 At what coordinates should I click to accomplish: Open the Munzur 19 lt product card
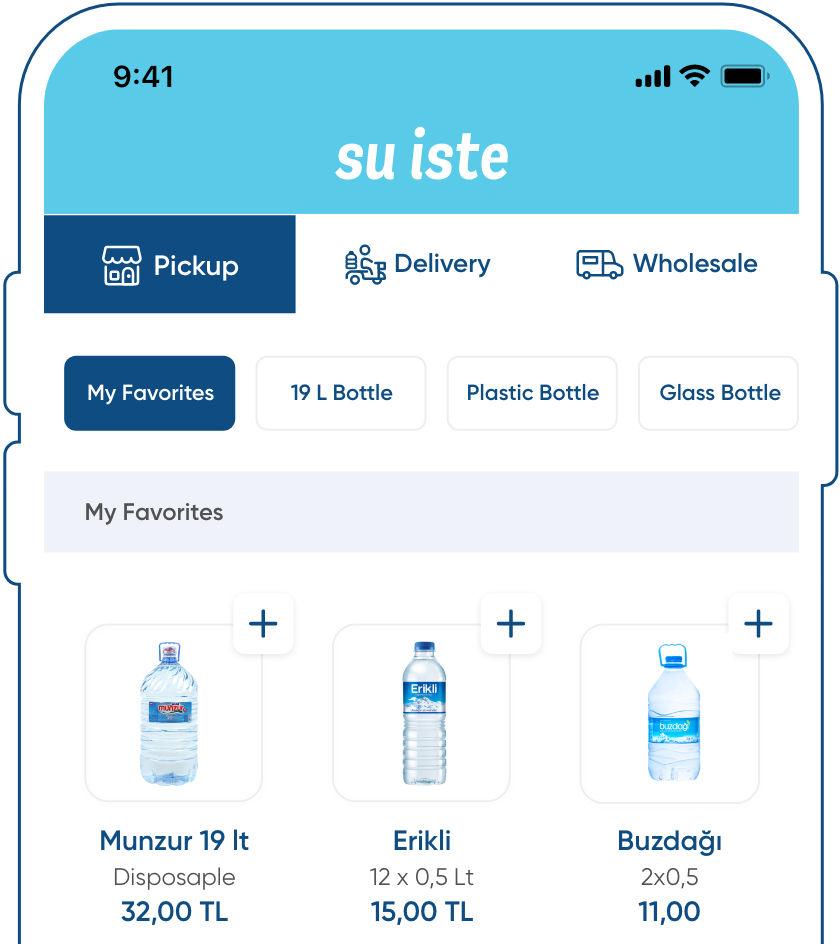(173, 714)
